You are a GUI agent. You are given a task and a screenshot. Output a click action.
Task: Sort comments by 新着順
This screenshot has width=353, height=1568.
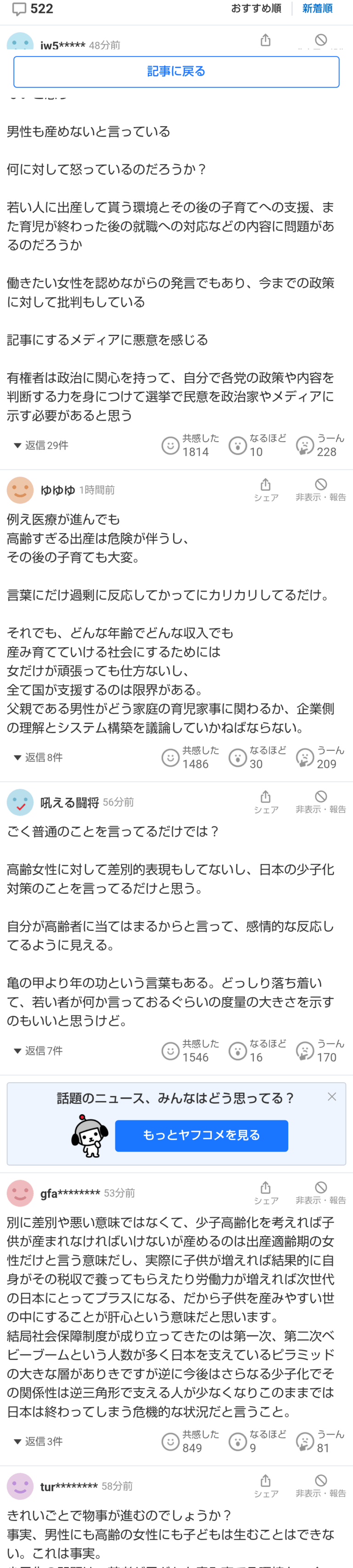[317, 9]
